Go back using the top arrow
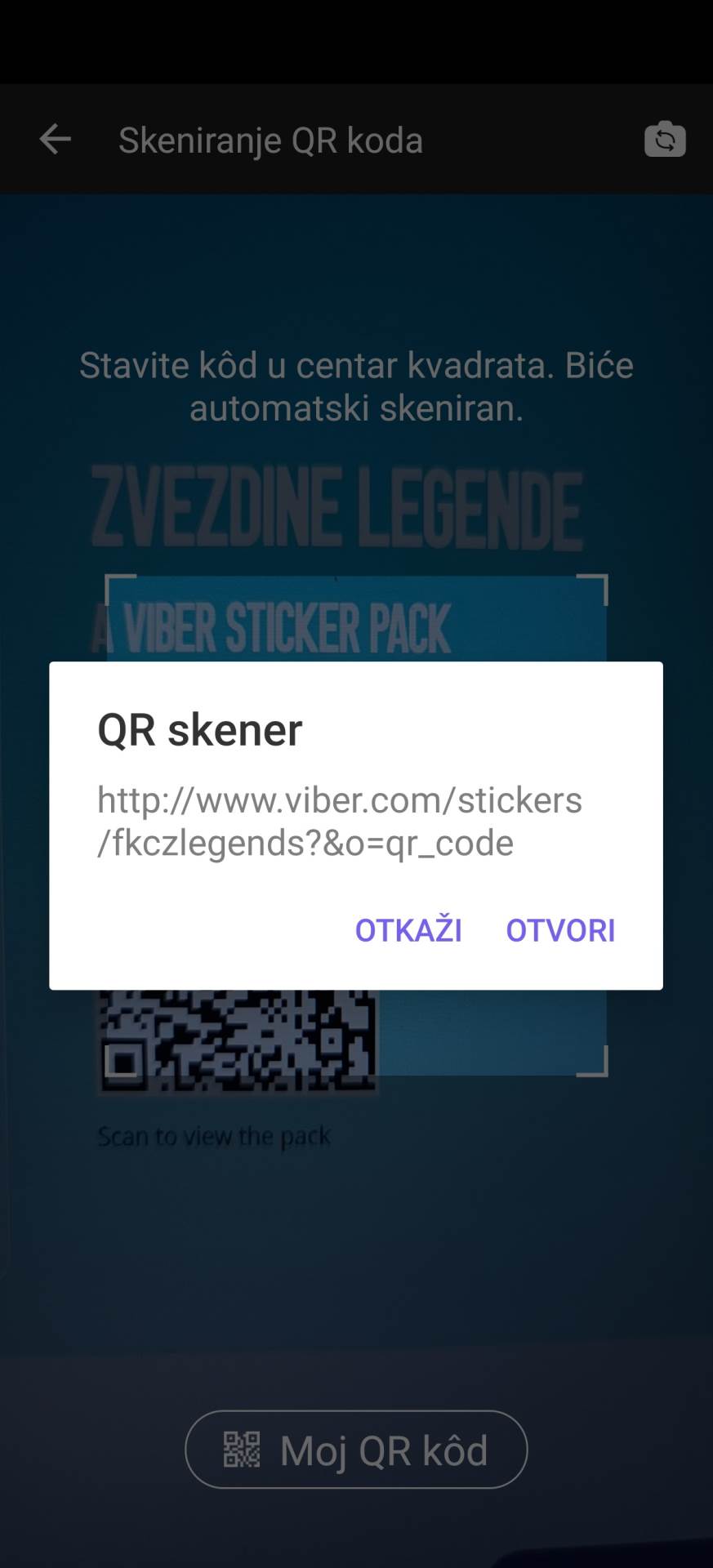 [56, 140]
